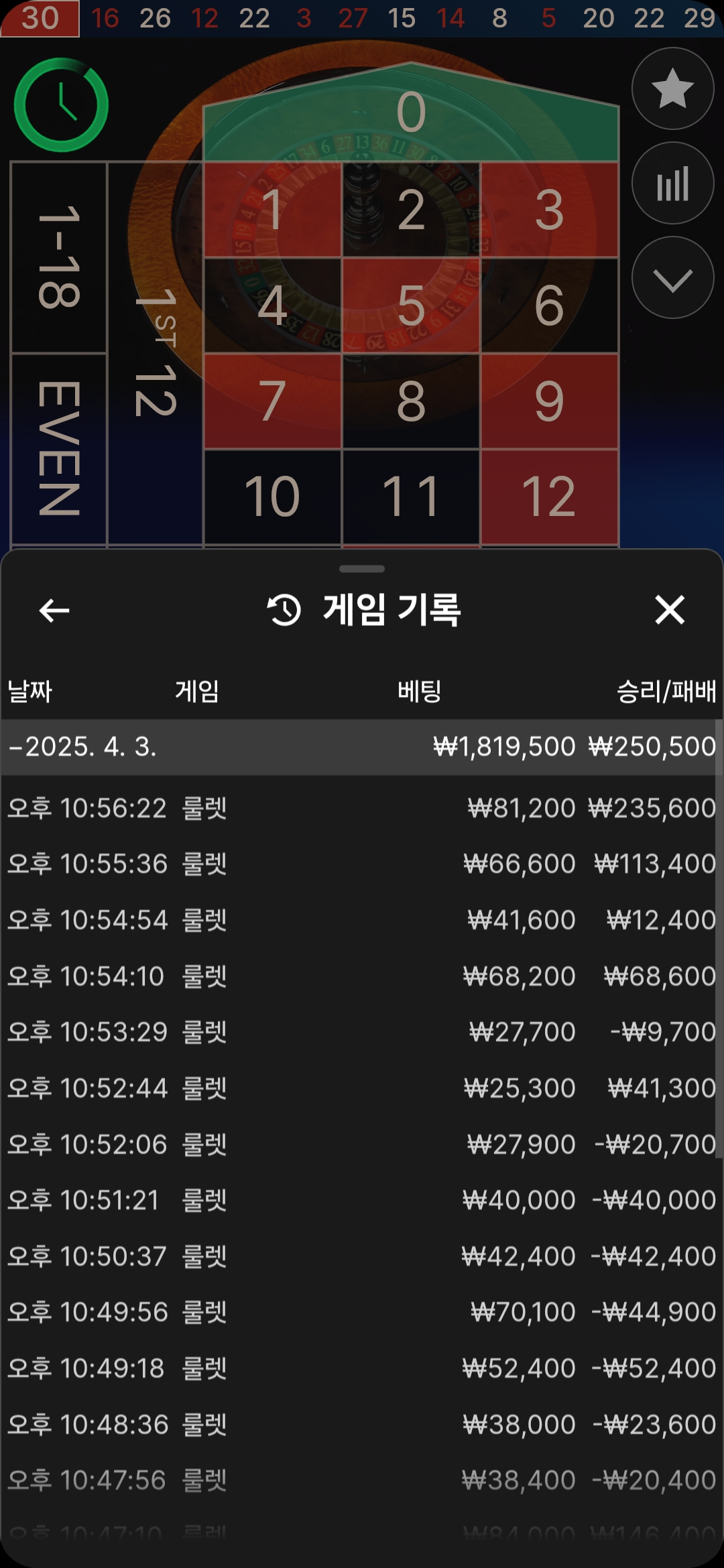Image resolution: width=724 pixels, height=1568 pixels.
Task: Select the EVEN betting field
Action: [x=59, y=448]
